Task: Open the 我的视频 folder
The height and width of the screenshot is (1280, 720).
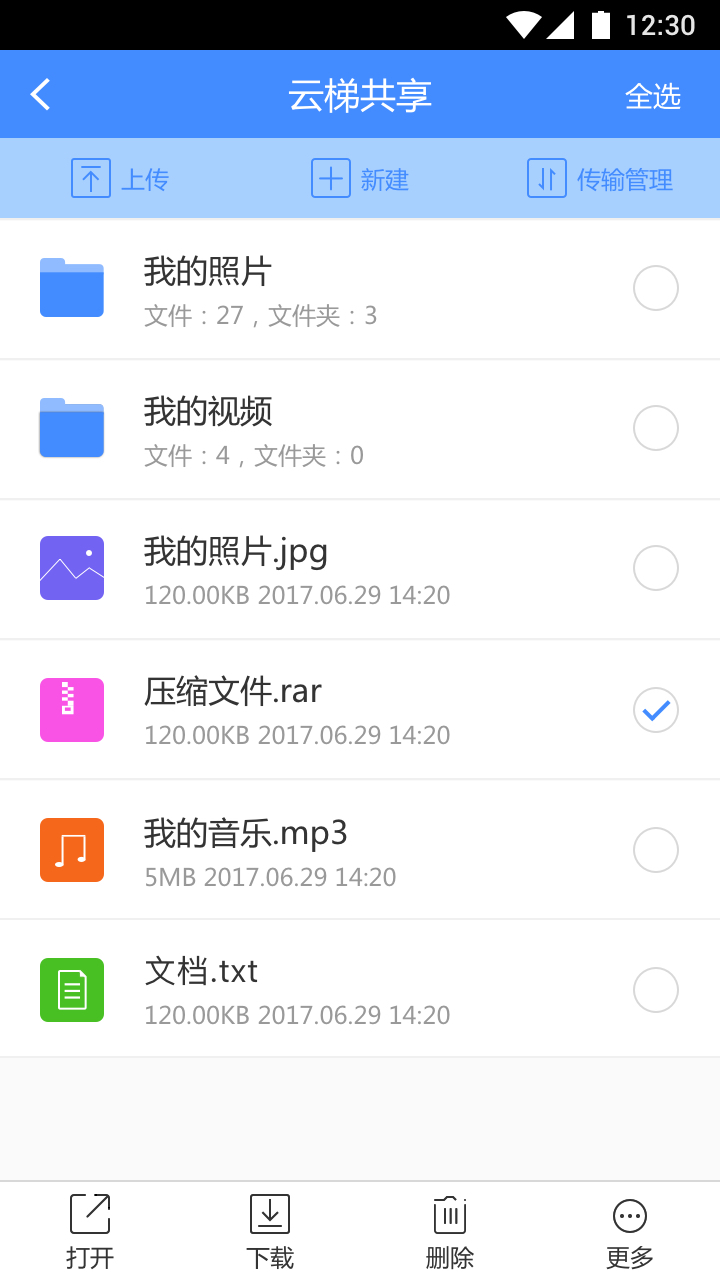Action: pyautogui.click(x=300, y=429)
